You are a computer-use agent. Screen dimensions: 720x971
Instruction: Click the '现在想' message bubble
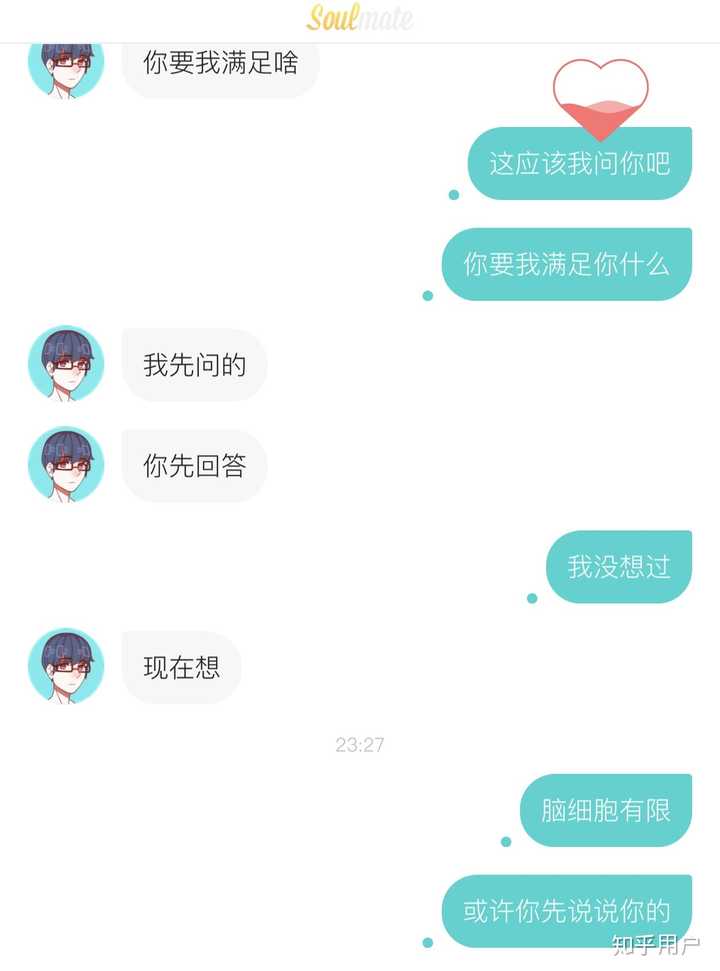[180, 666]
